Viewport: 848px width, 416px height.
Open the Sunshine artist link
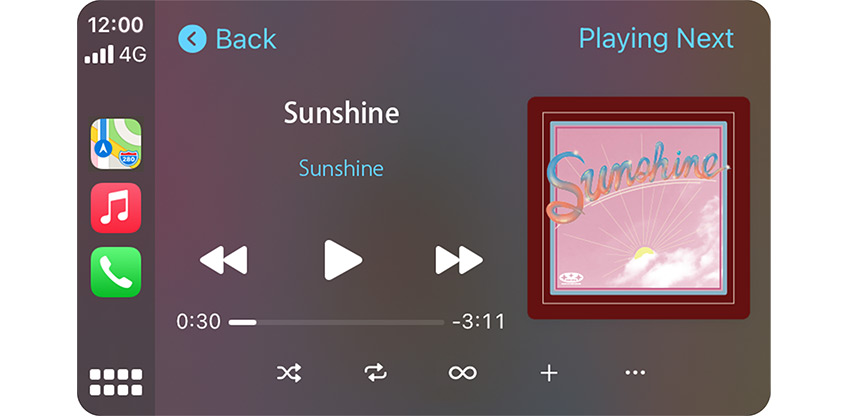pyautogui.click(x=341, y=168)
